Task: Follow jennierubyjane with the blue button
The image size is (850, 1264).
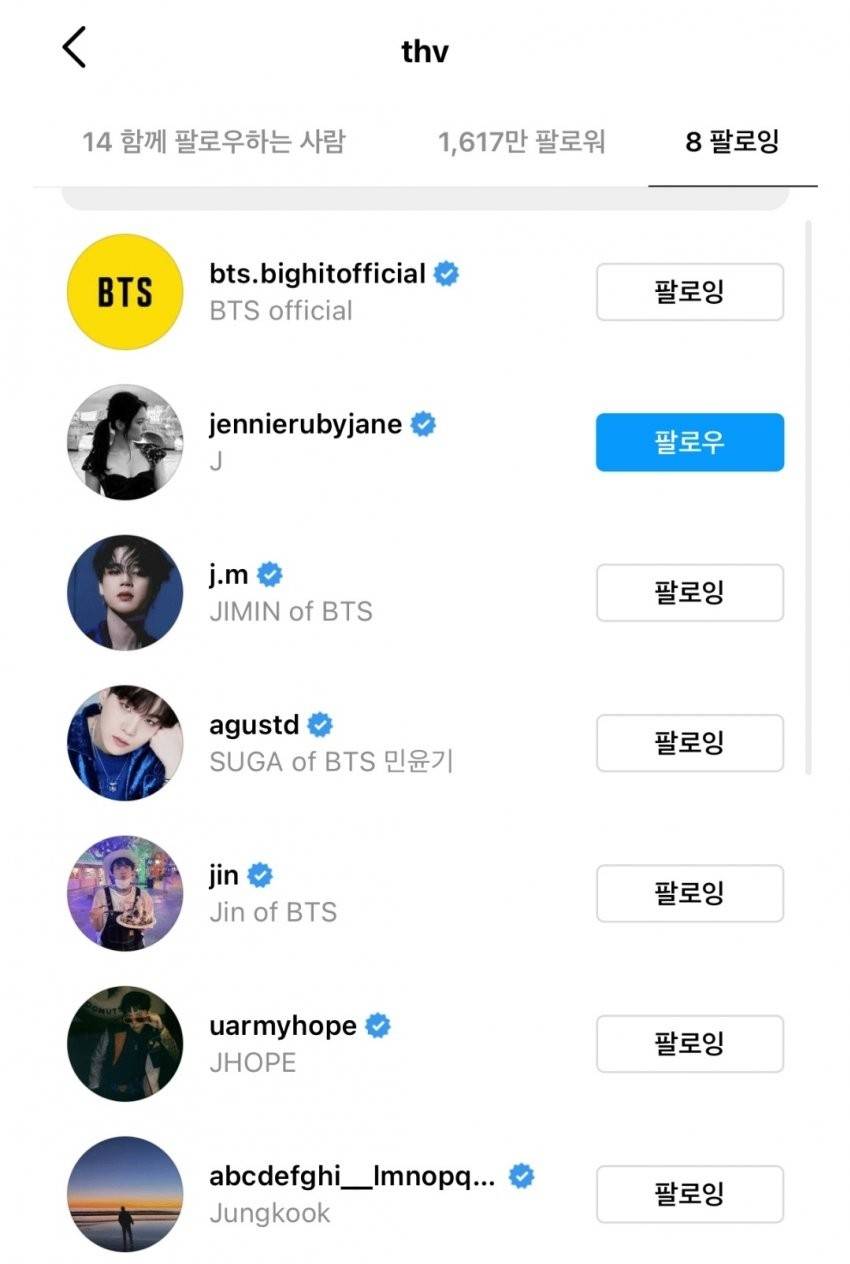Action: click(x=689, y=442)
